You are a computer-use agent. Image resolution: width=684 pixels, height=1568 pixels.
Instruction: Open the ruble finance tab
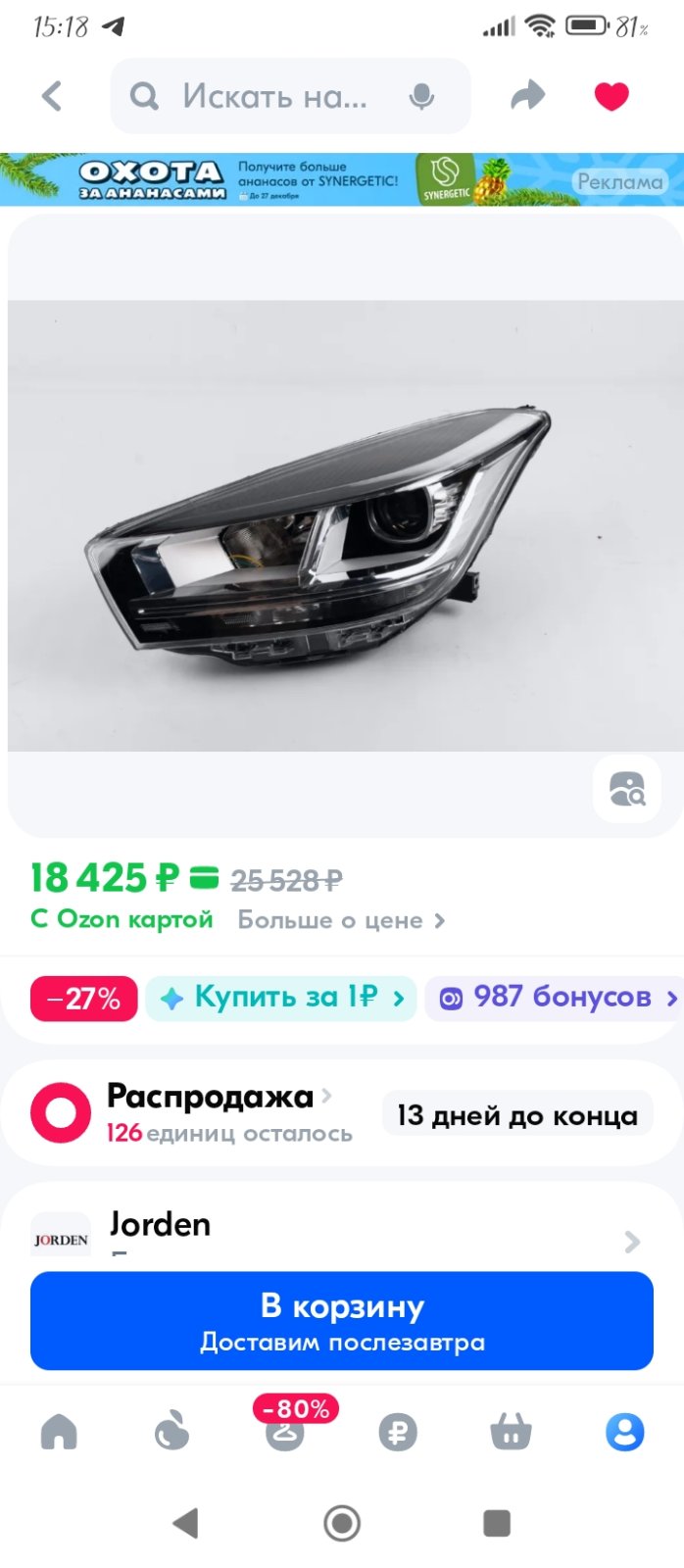pyautogui.click(x=398, y=1432)
